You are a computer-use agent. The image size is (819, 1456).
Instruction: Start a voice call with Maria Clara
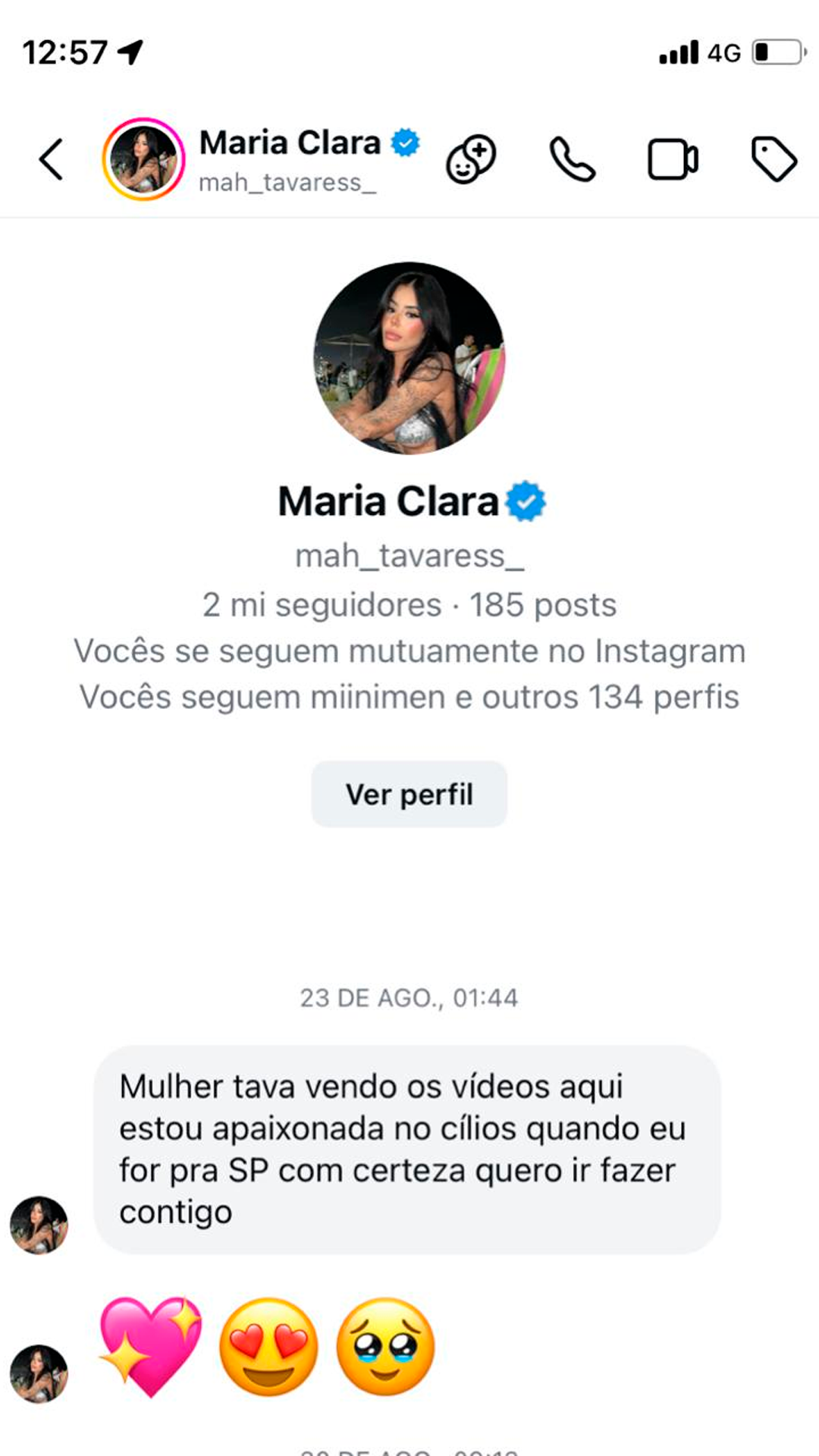click(572, 159)
